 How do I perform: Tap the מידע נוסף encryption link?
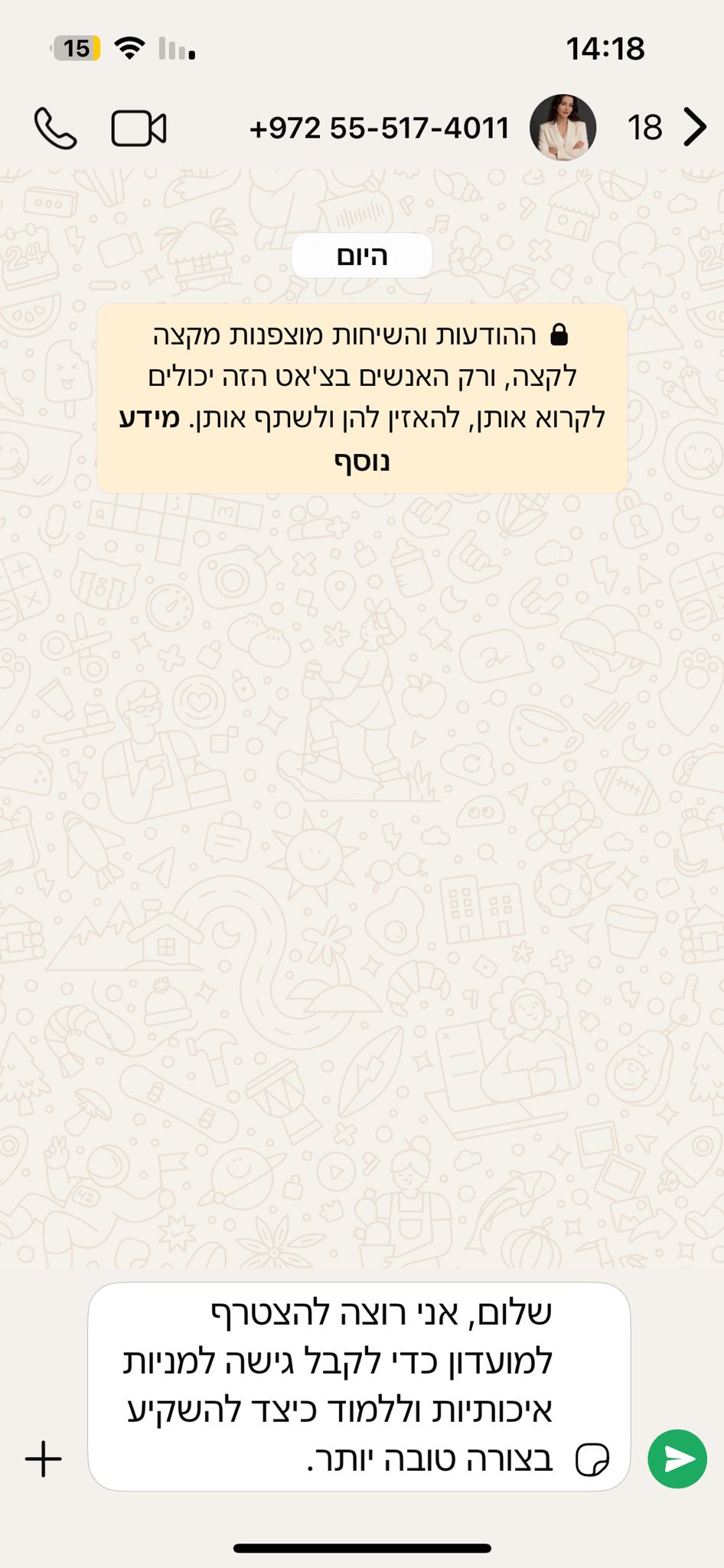click(x=150, y=419)
